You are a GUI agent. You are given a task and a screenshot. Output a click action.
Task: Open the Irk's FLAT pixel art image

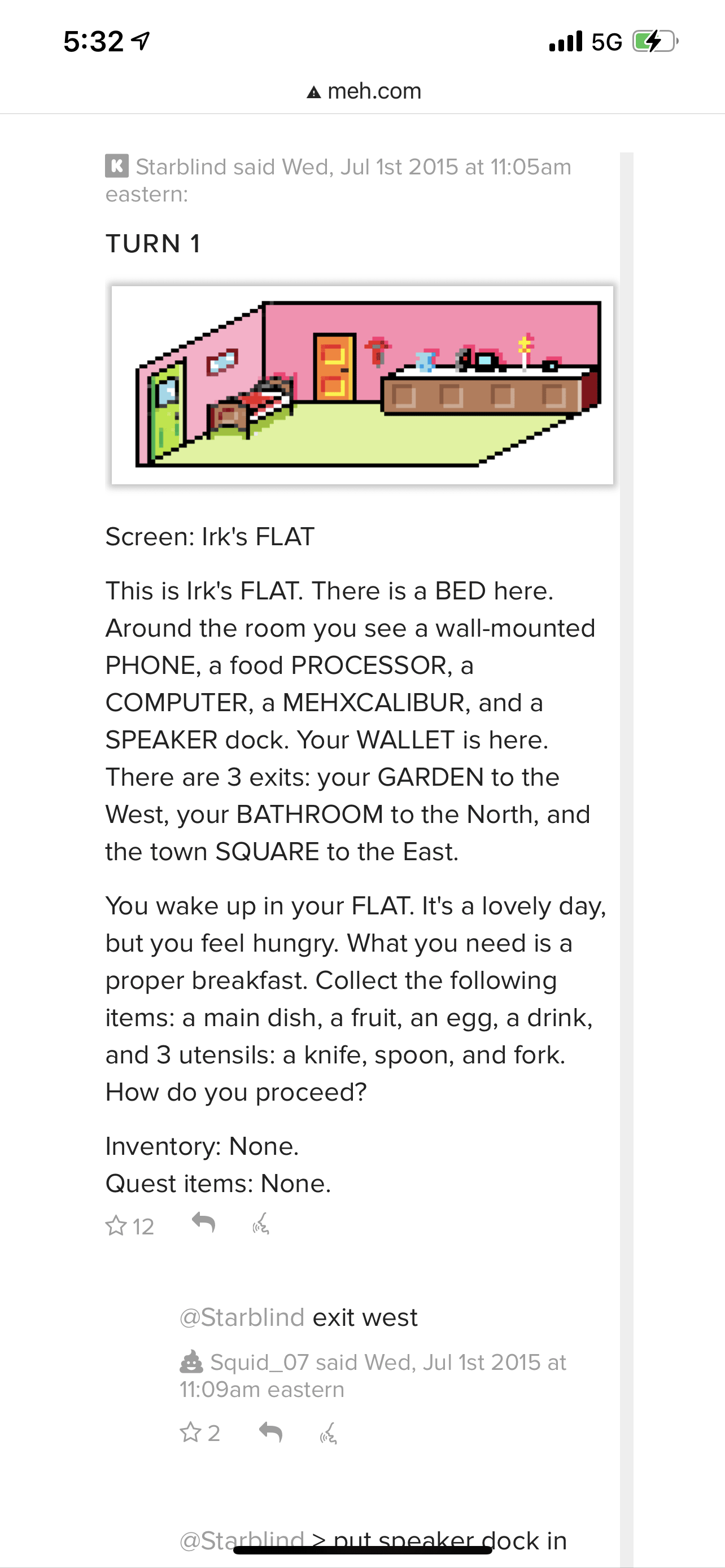click(x=362, y=385)
